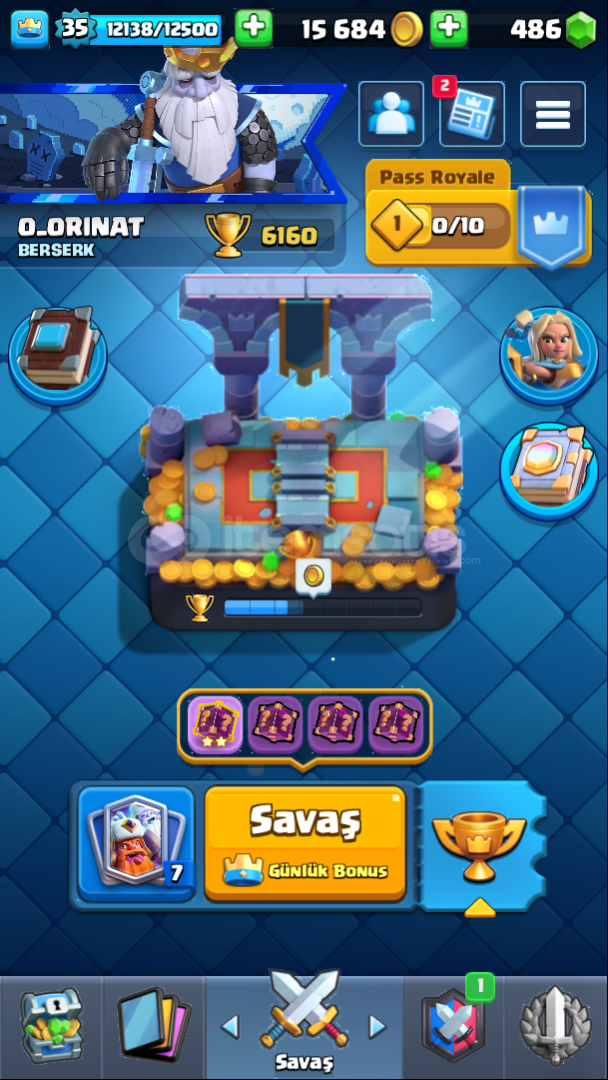Open the hamburger menu
608x1080 pixels.
tap(552, 114)
